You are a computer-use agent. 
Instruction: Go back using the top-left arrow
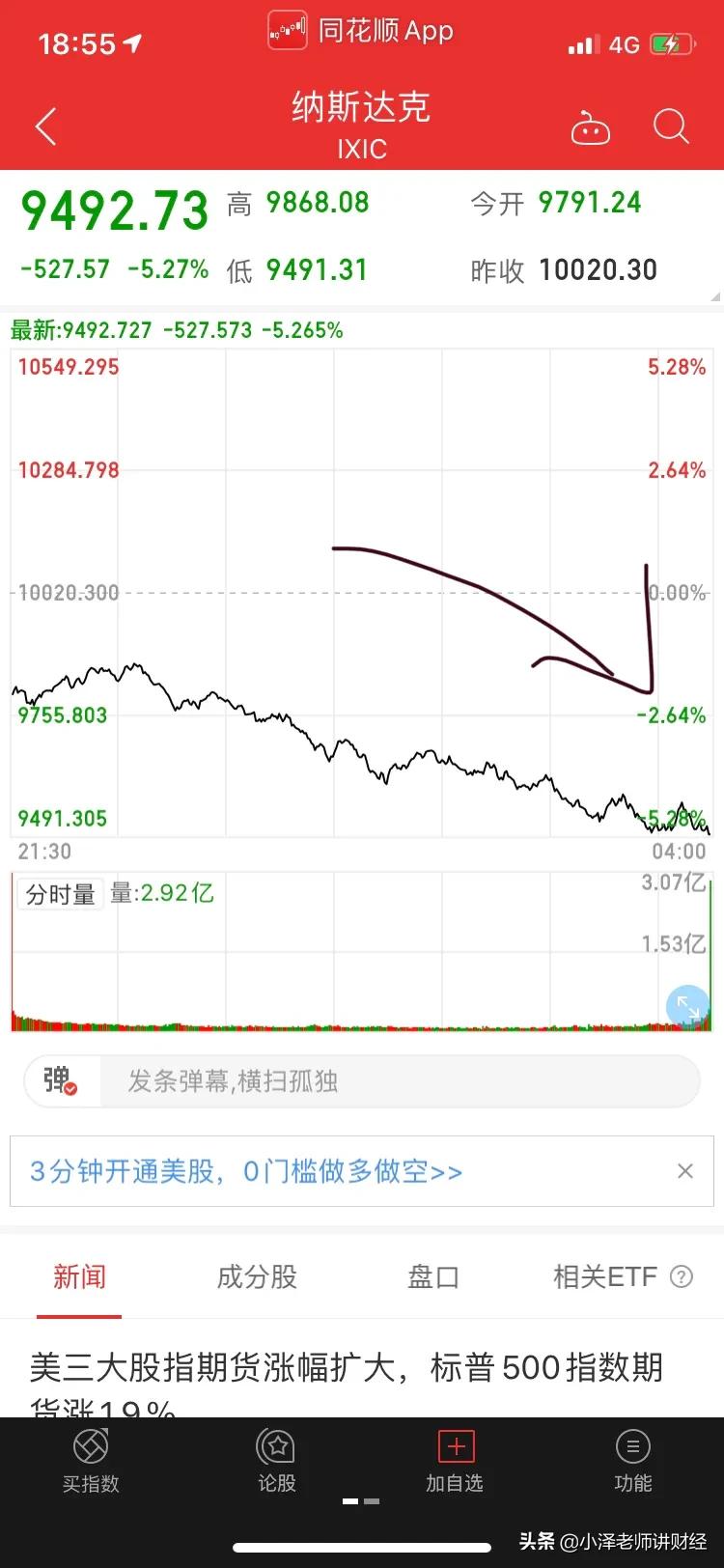(46, 126)
